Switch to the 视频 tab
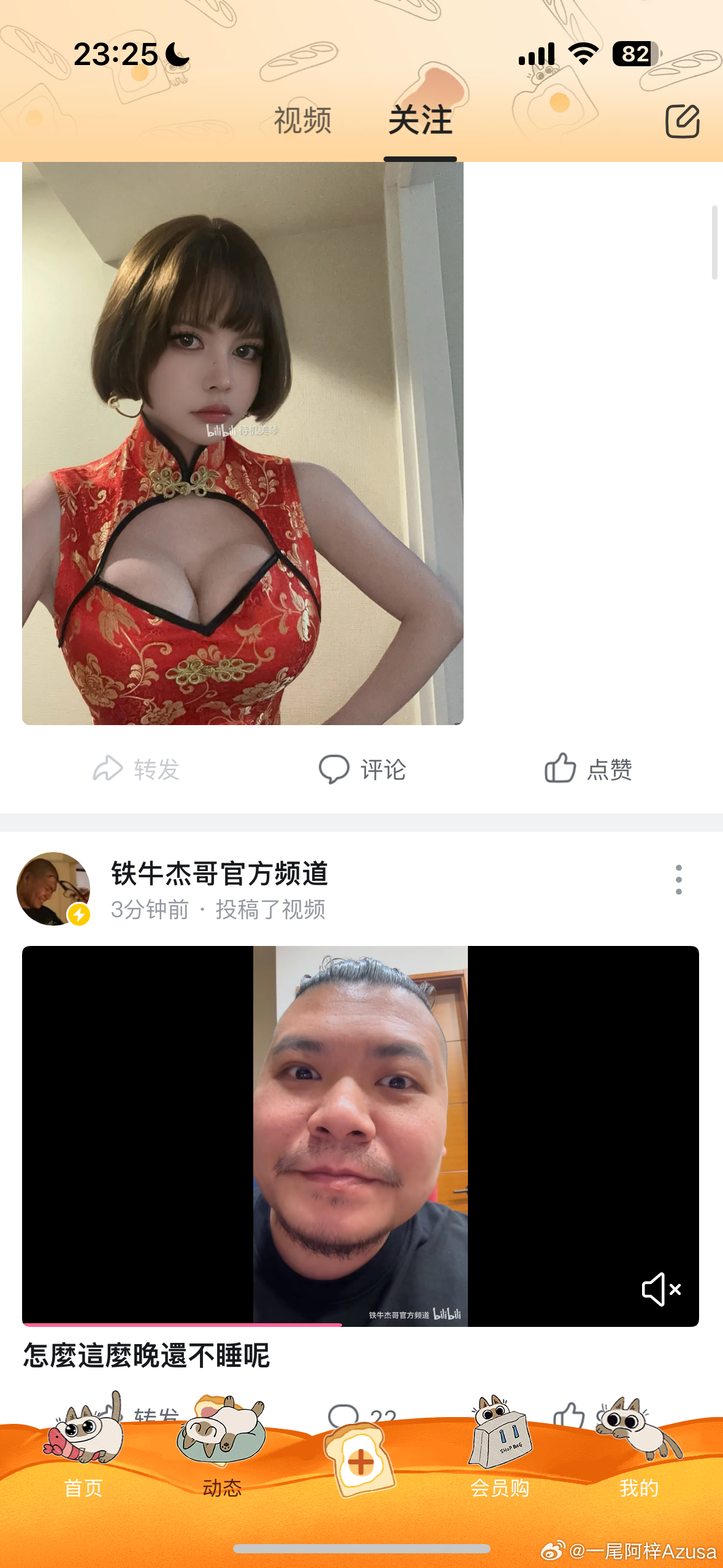Screen dimensions: 723x1568 pos(302,120)
